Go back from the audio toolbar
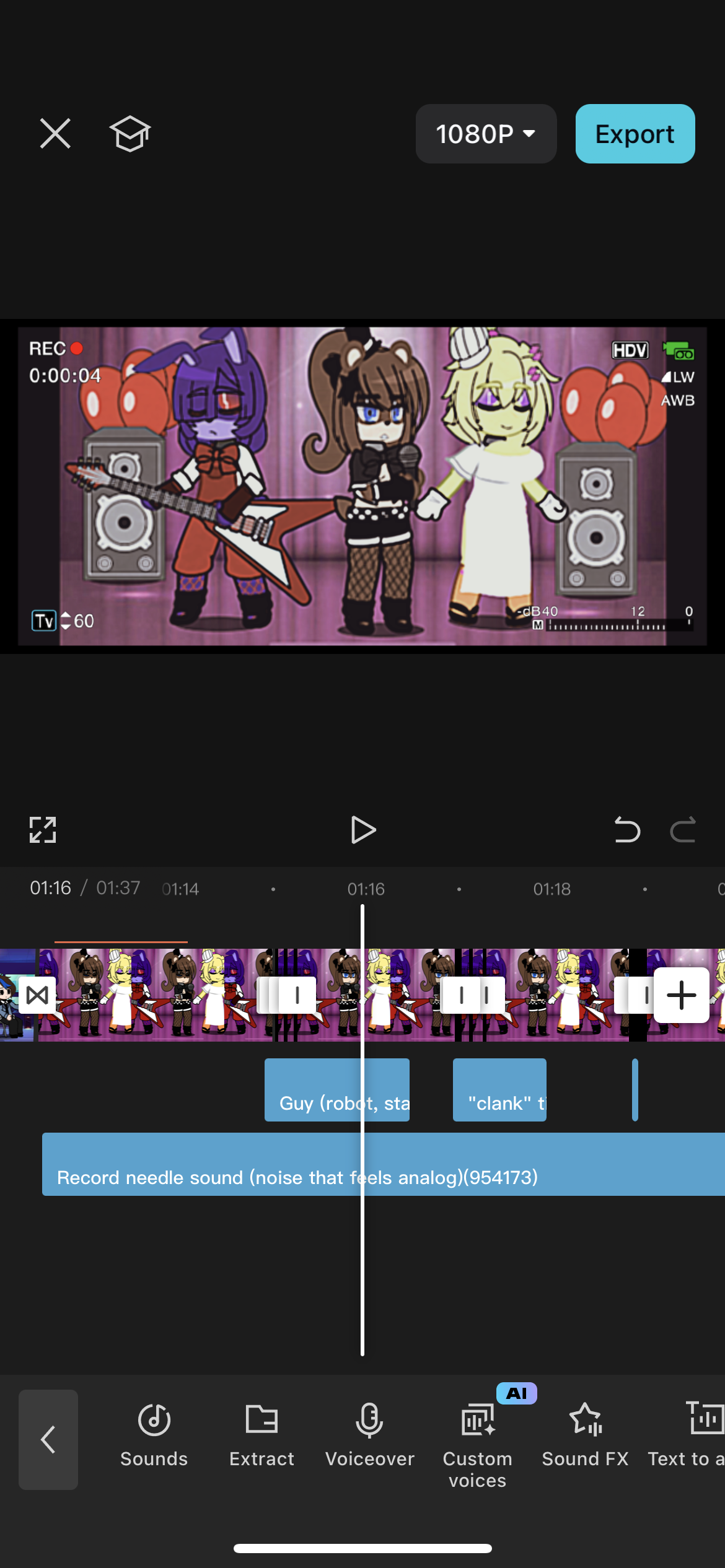Image resolution: width=725 pixels, height=1568 pixels. pyautogui.click(x=48, y=1439)
